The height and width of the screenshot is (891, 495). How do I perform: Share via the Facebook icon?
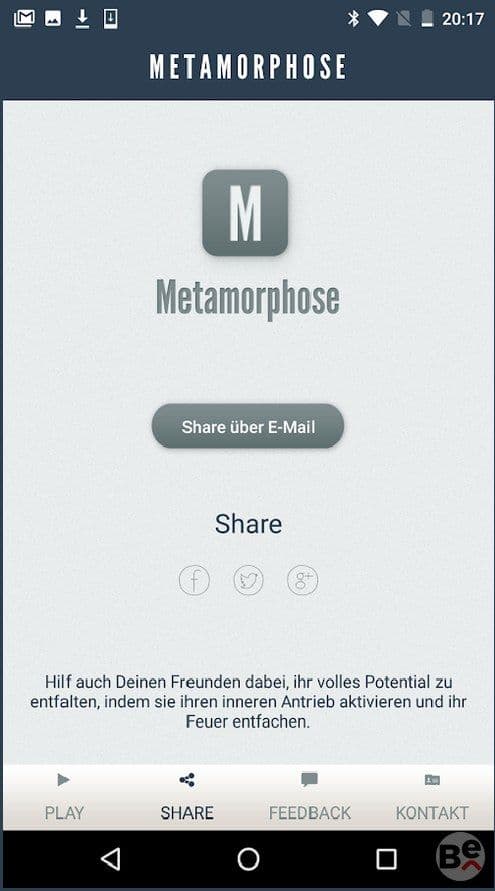[x=194, y=580]
